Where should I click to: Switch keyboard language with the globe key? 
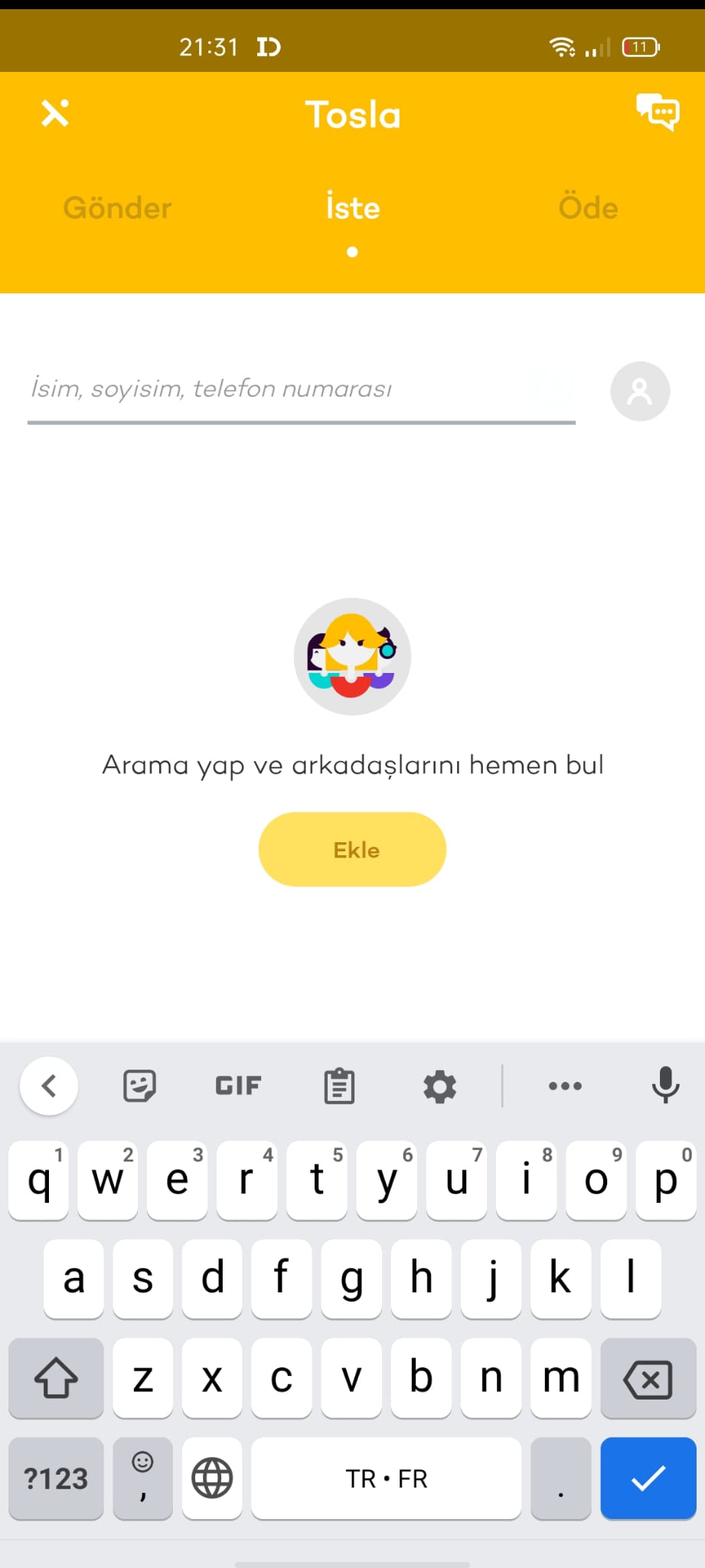[x=212, y=1478]
